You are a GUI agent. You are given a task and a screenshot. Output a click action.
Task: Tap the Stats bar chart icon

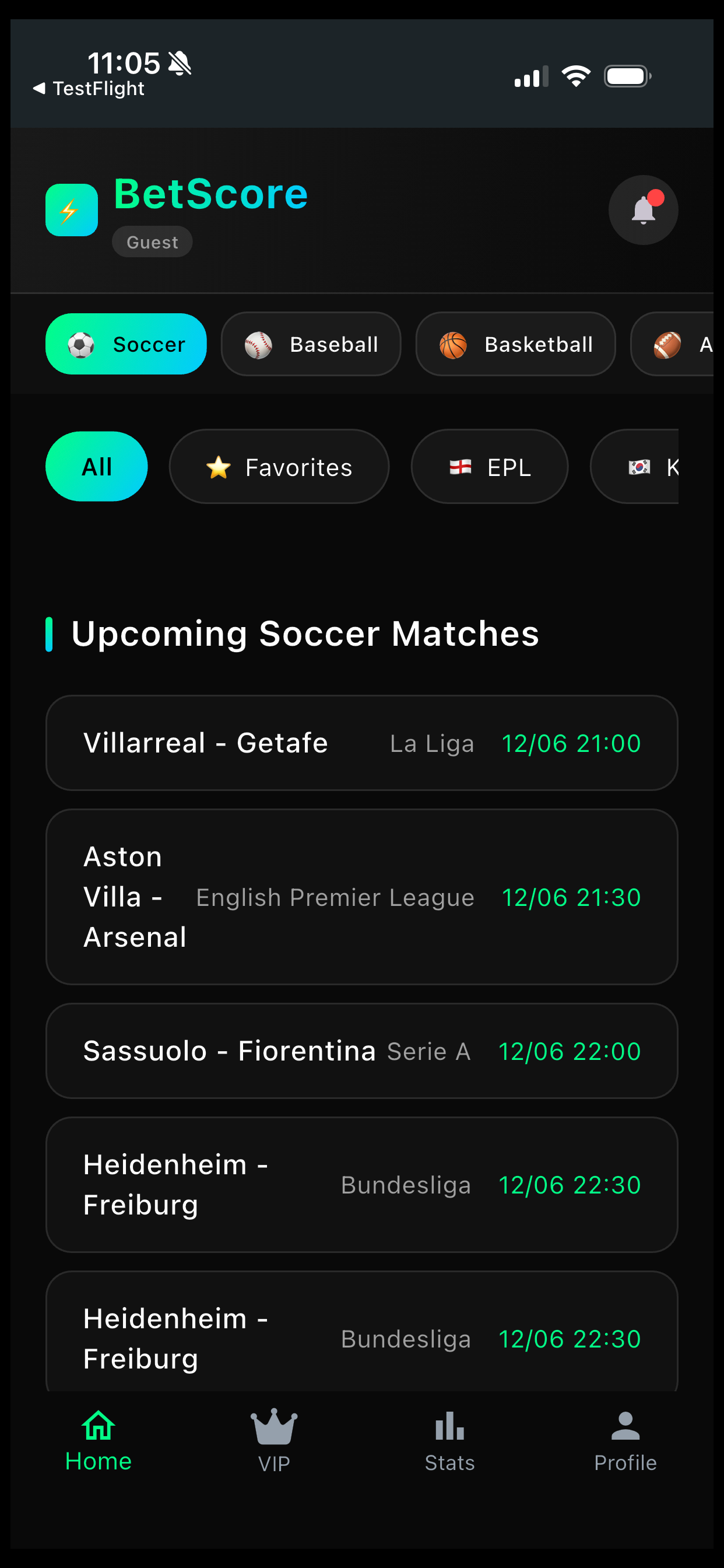448,1426
